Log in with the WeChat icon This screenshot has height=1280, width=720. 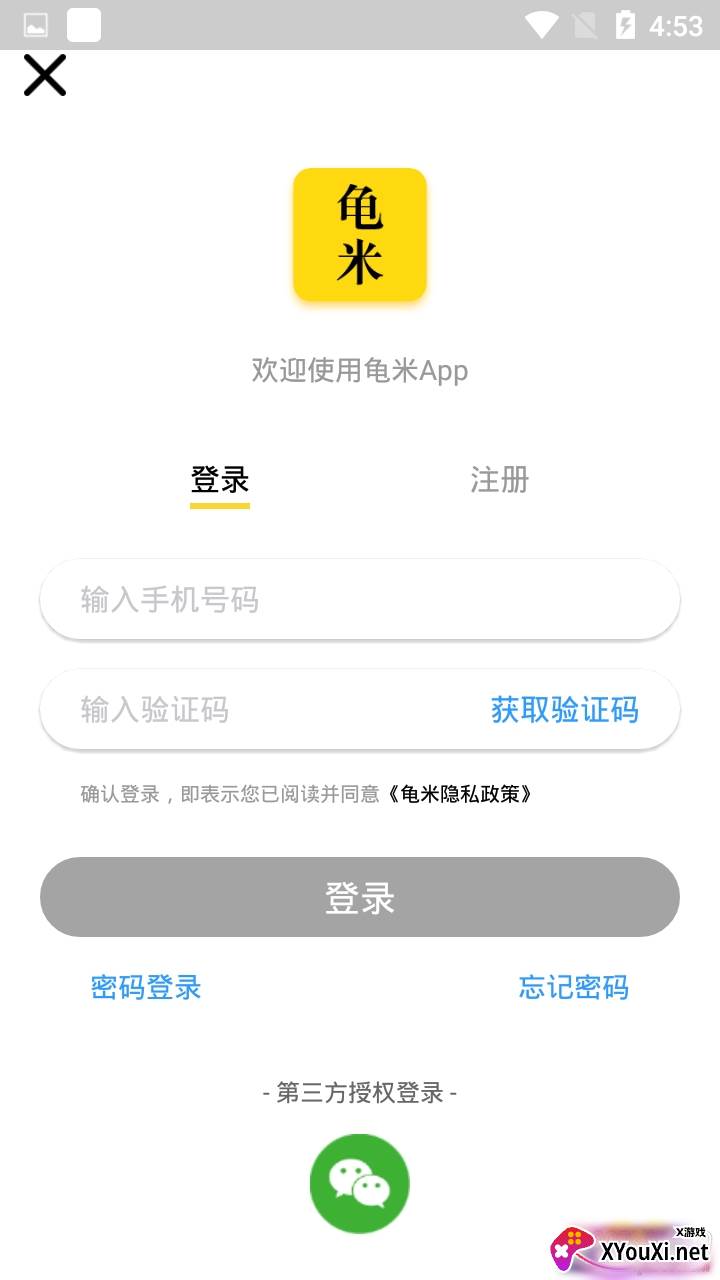(x=360, y=1184)
